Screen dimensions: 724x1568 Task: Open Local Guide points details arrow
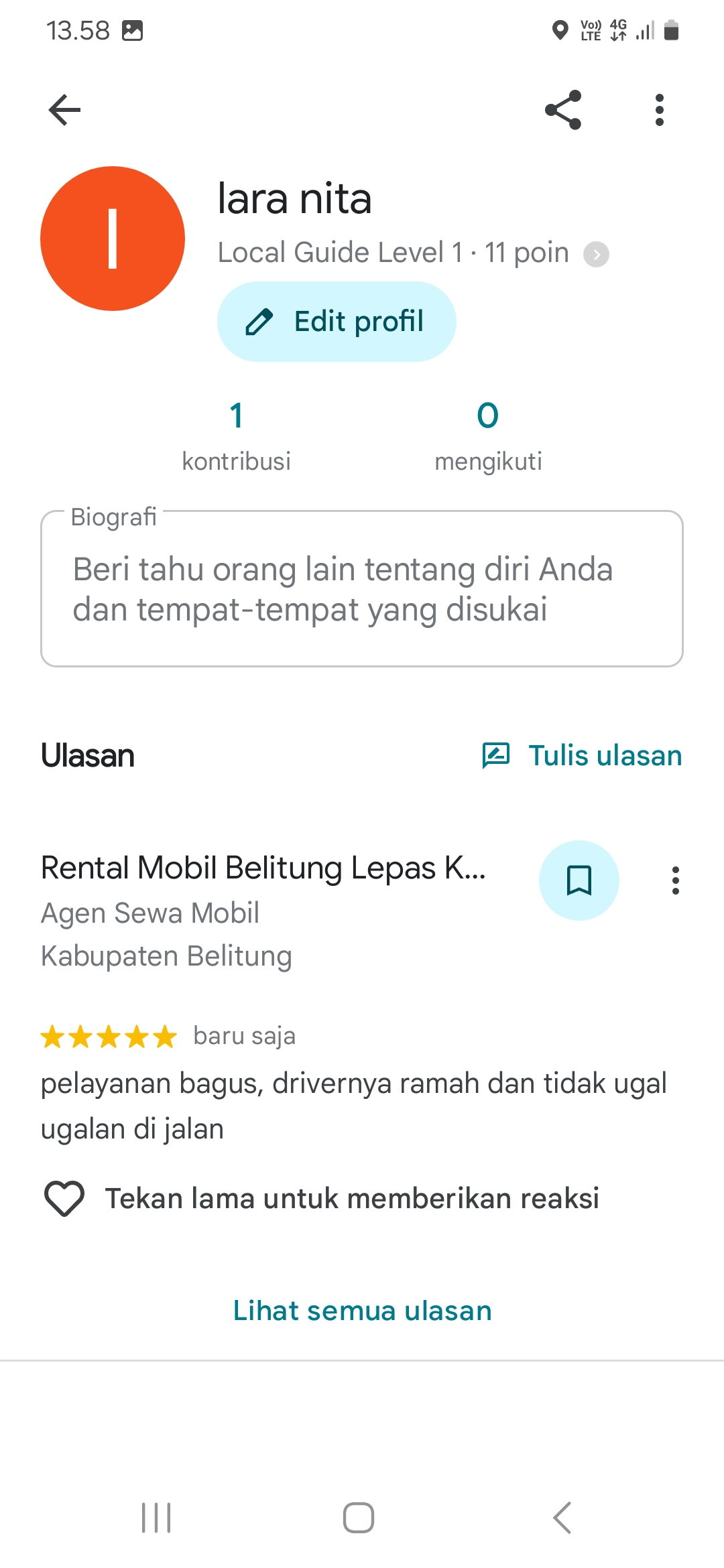click(596, 255)
